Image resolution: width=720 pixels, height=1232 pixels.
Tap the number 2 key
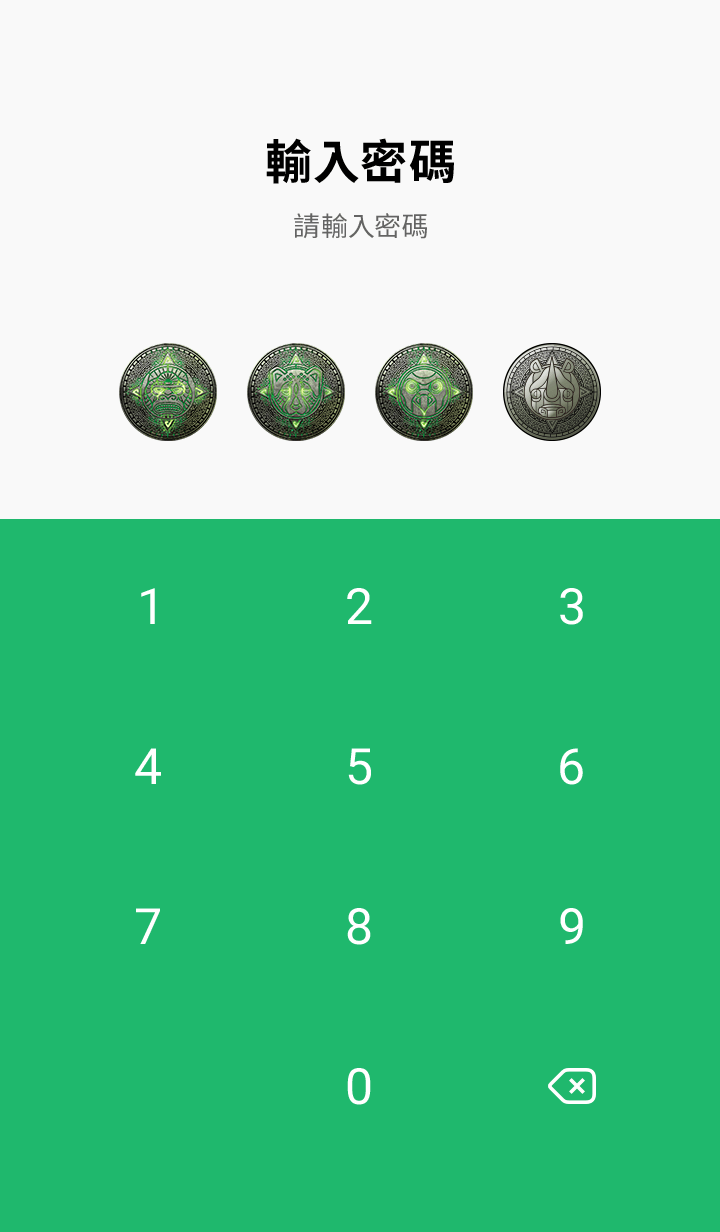[x=359, y=607]
